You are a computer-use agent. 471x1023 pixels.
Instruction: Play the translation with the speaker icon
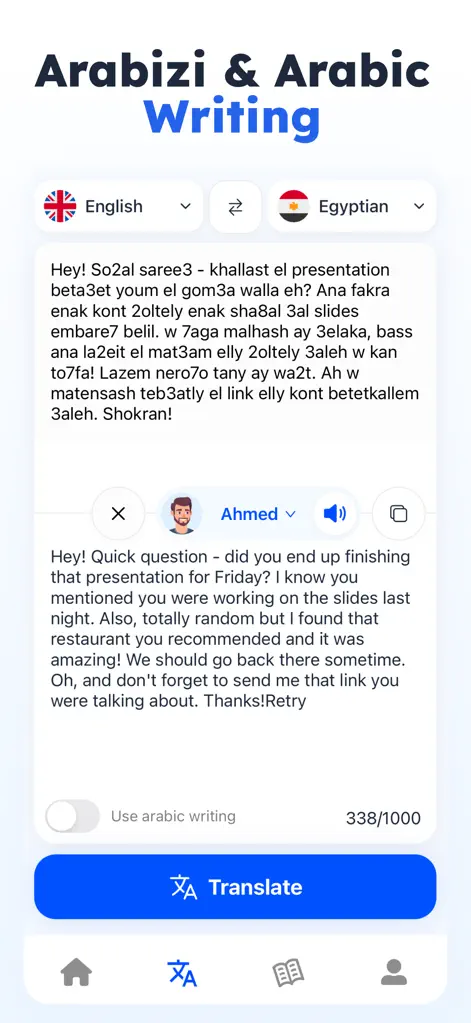335,514
